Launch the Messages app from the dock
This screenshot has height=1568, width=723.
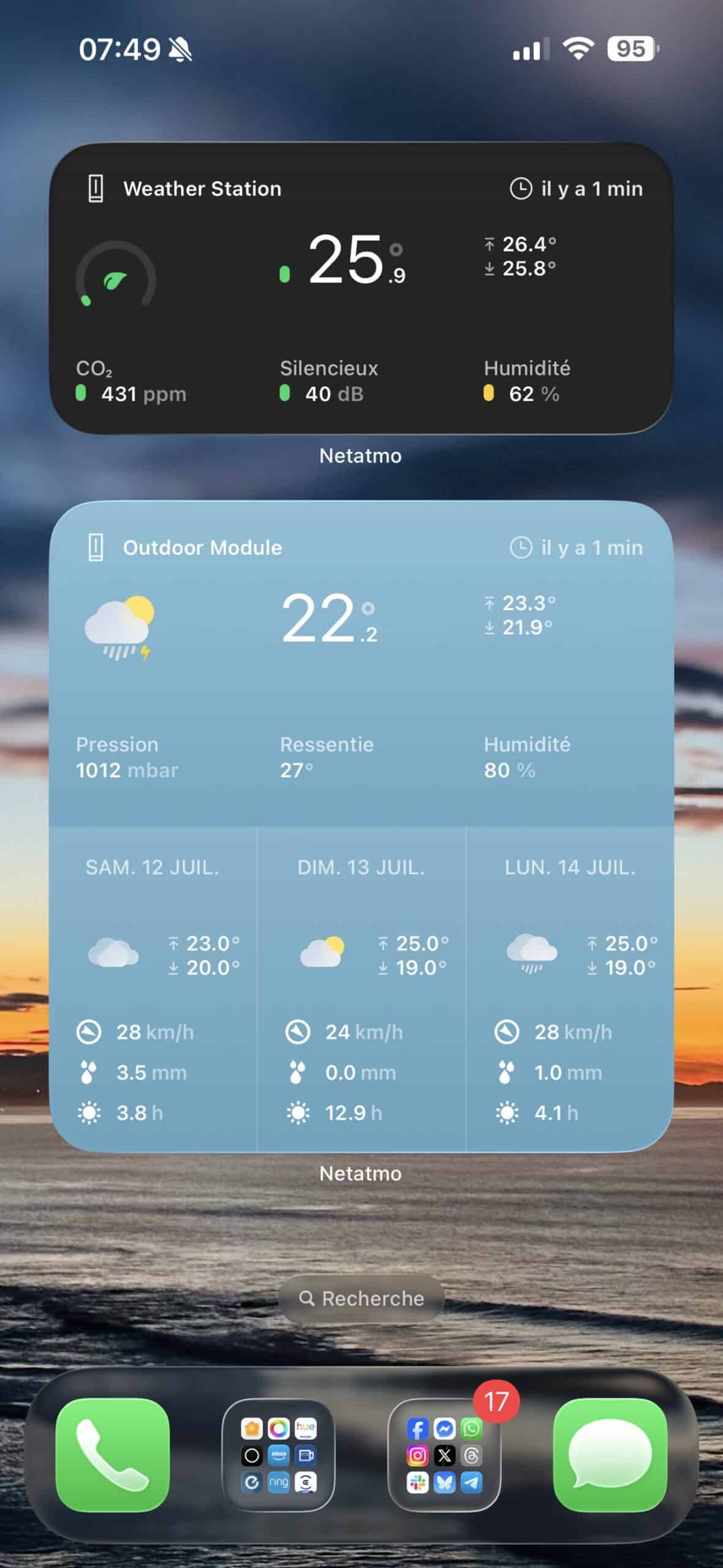610,1455
